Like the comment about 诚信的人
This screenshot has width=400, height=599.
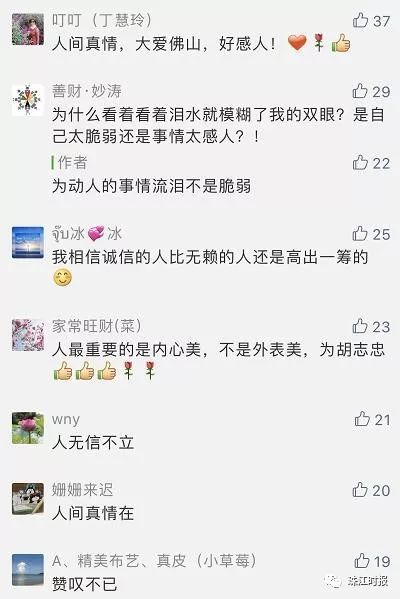point(360,233)
